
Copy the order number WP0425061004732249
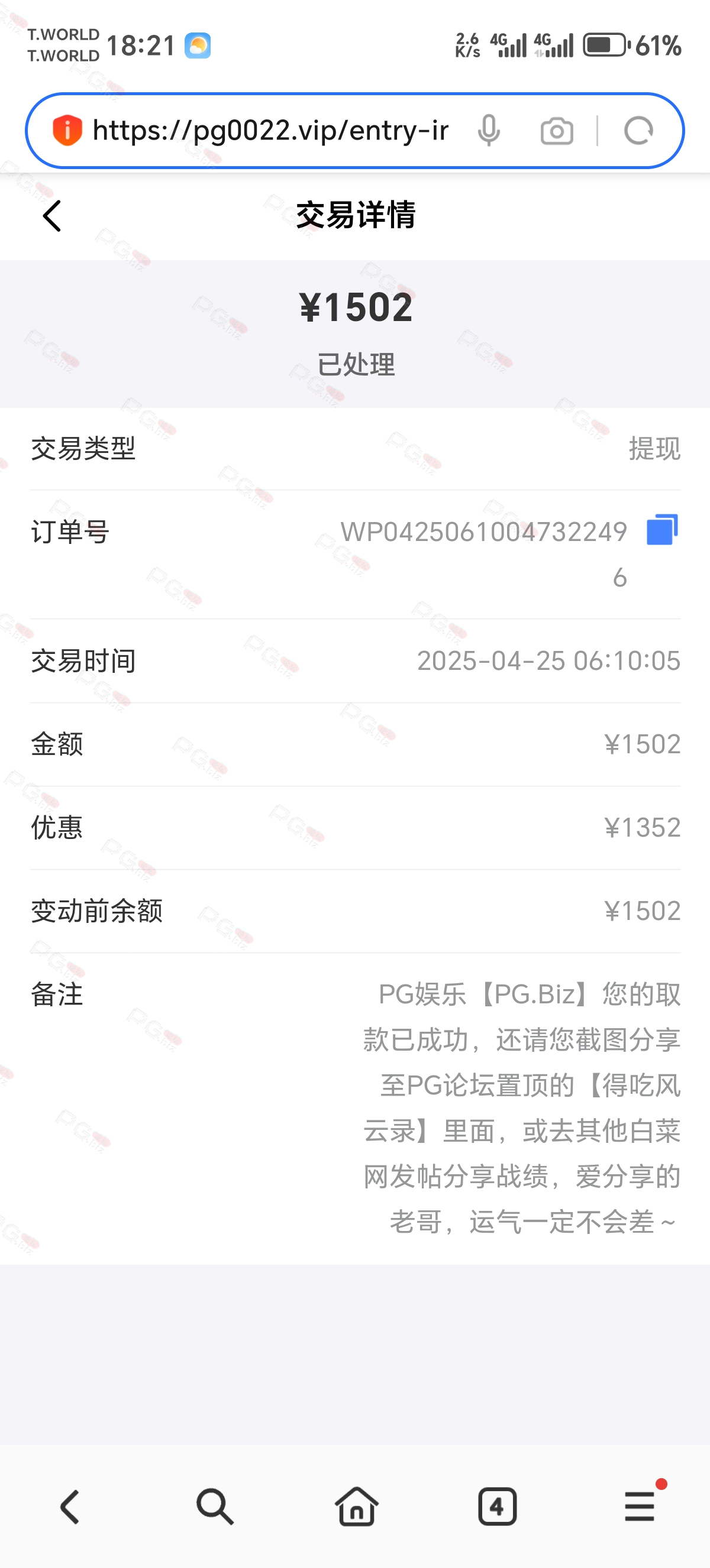click(x=662, y=530)
